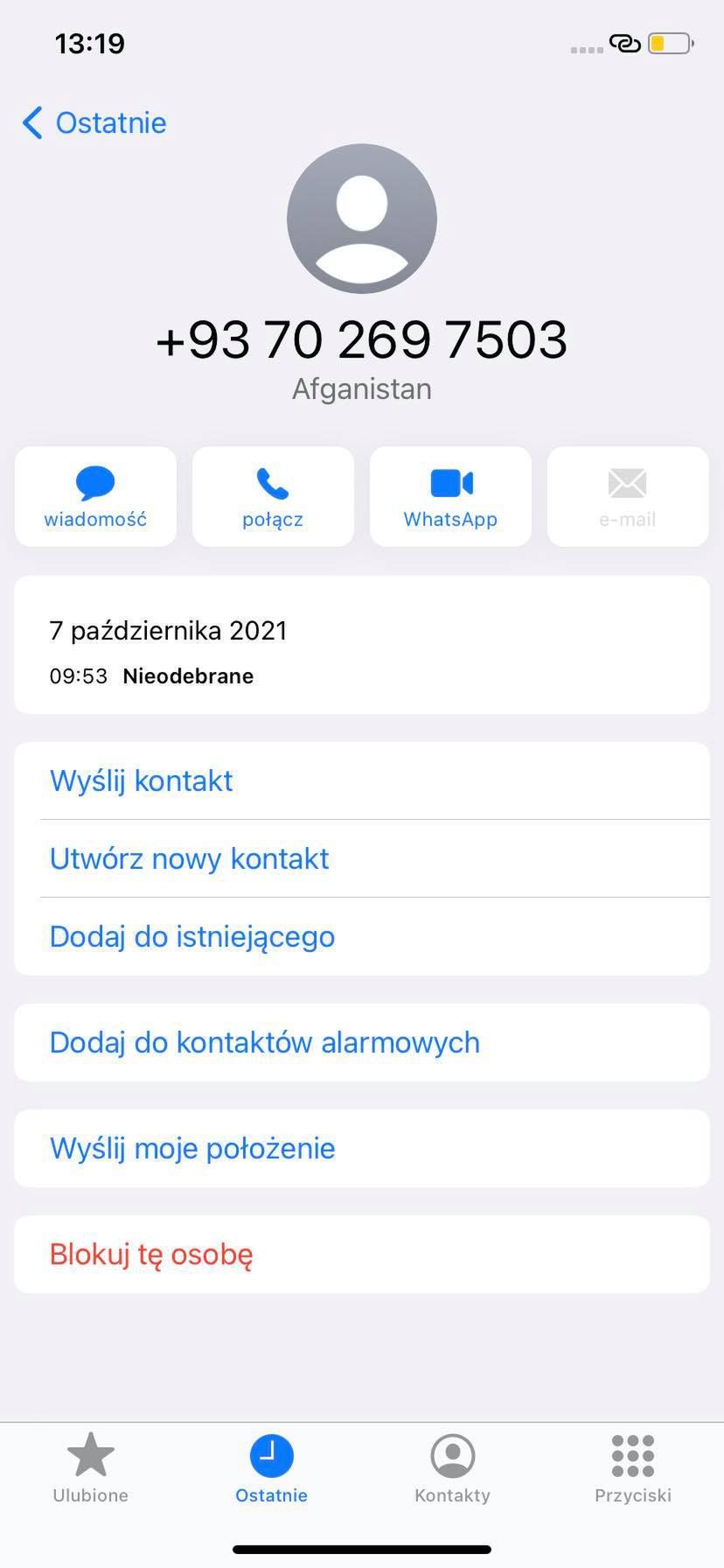Select Wyślij moje położenie
This screenshot has width=724, height=1568.
click(191, 1148)
